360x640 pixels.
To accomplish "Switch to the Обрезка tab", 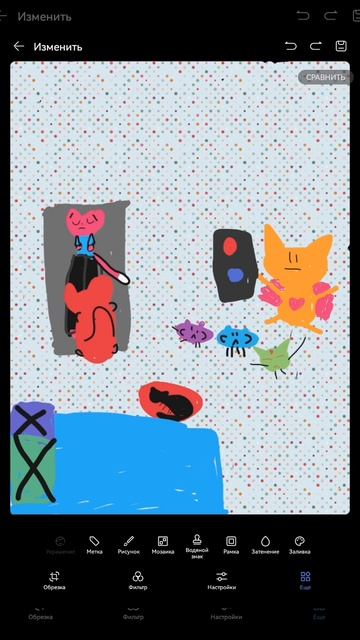I will tap(54, 581).
